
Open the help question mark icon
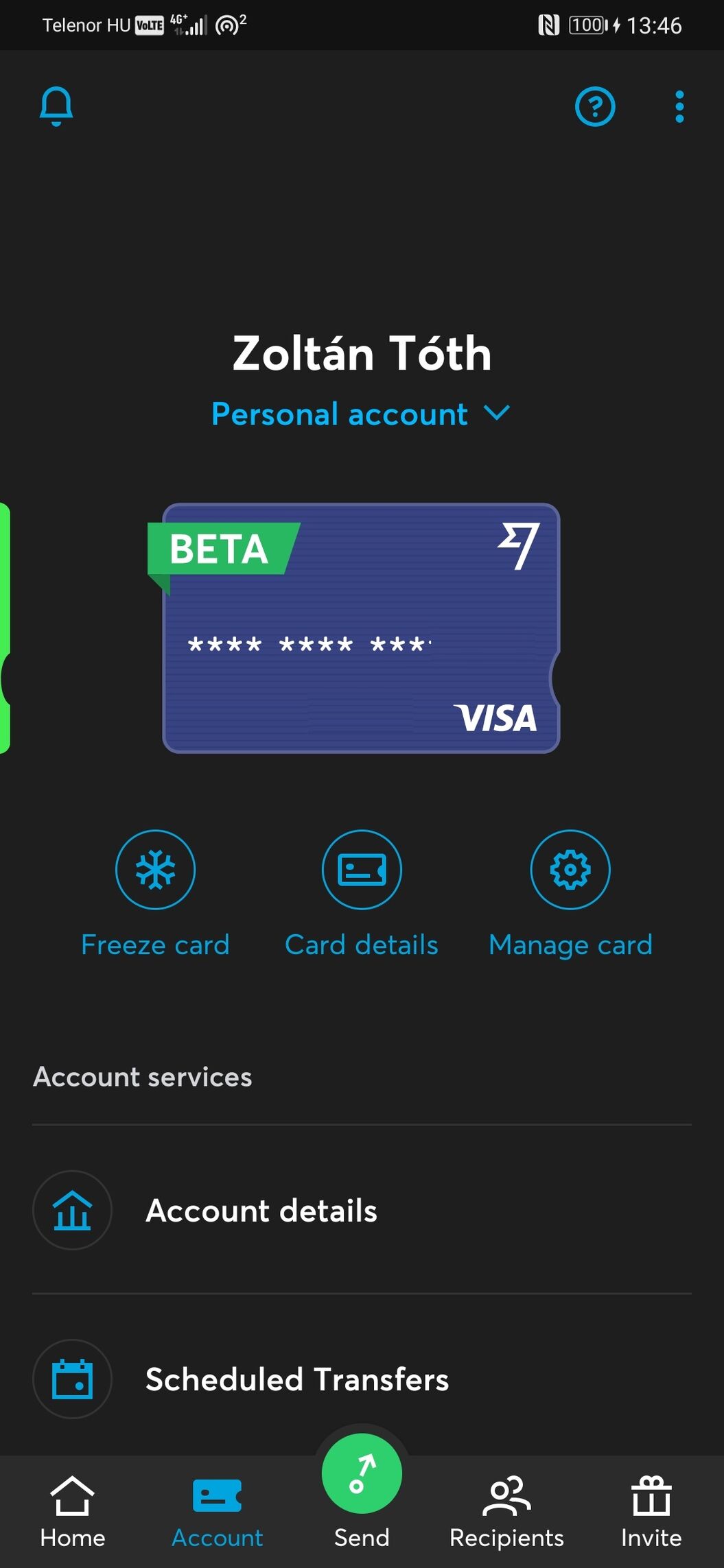click(x=594, y=106)
